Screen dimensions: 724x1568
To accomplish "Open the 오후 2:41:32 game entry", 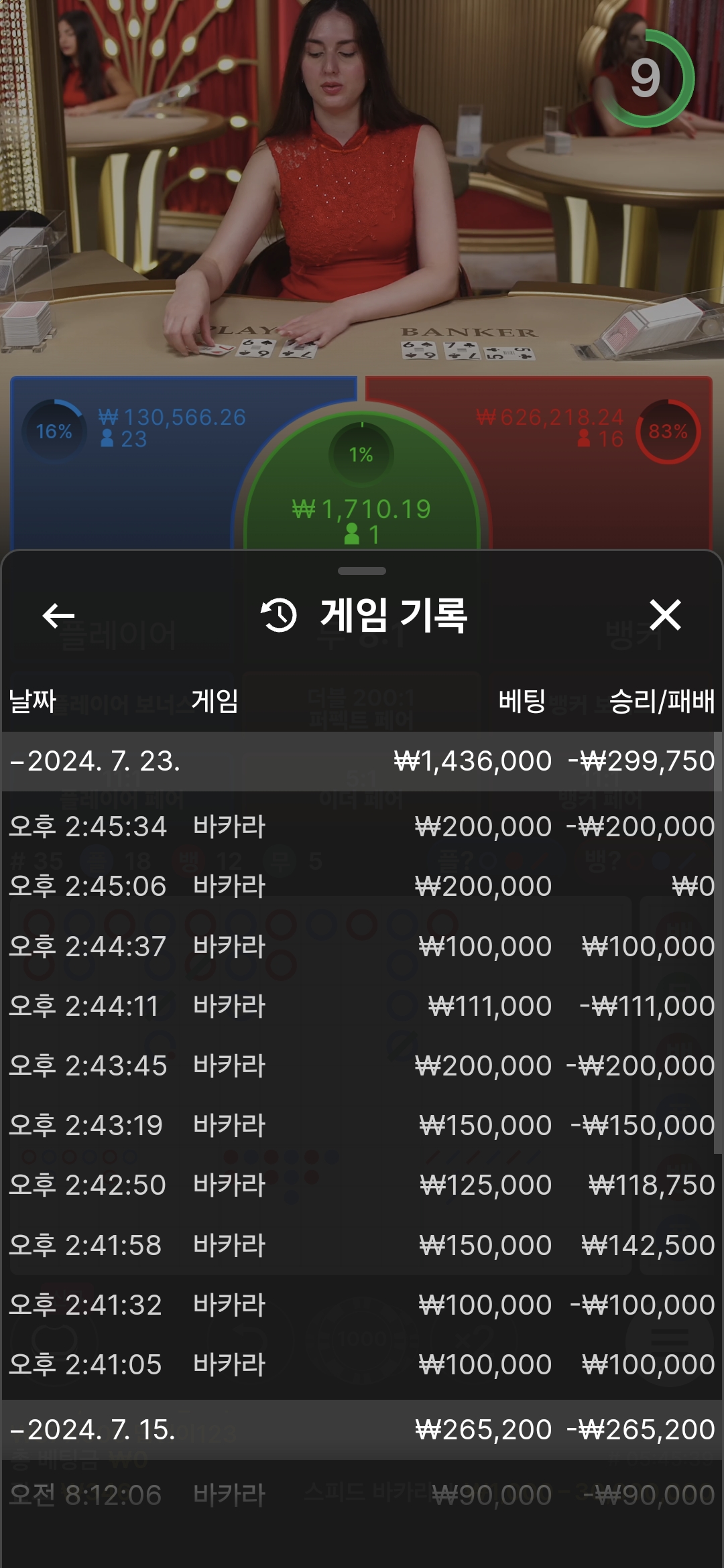I will coord(362,1305).
